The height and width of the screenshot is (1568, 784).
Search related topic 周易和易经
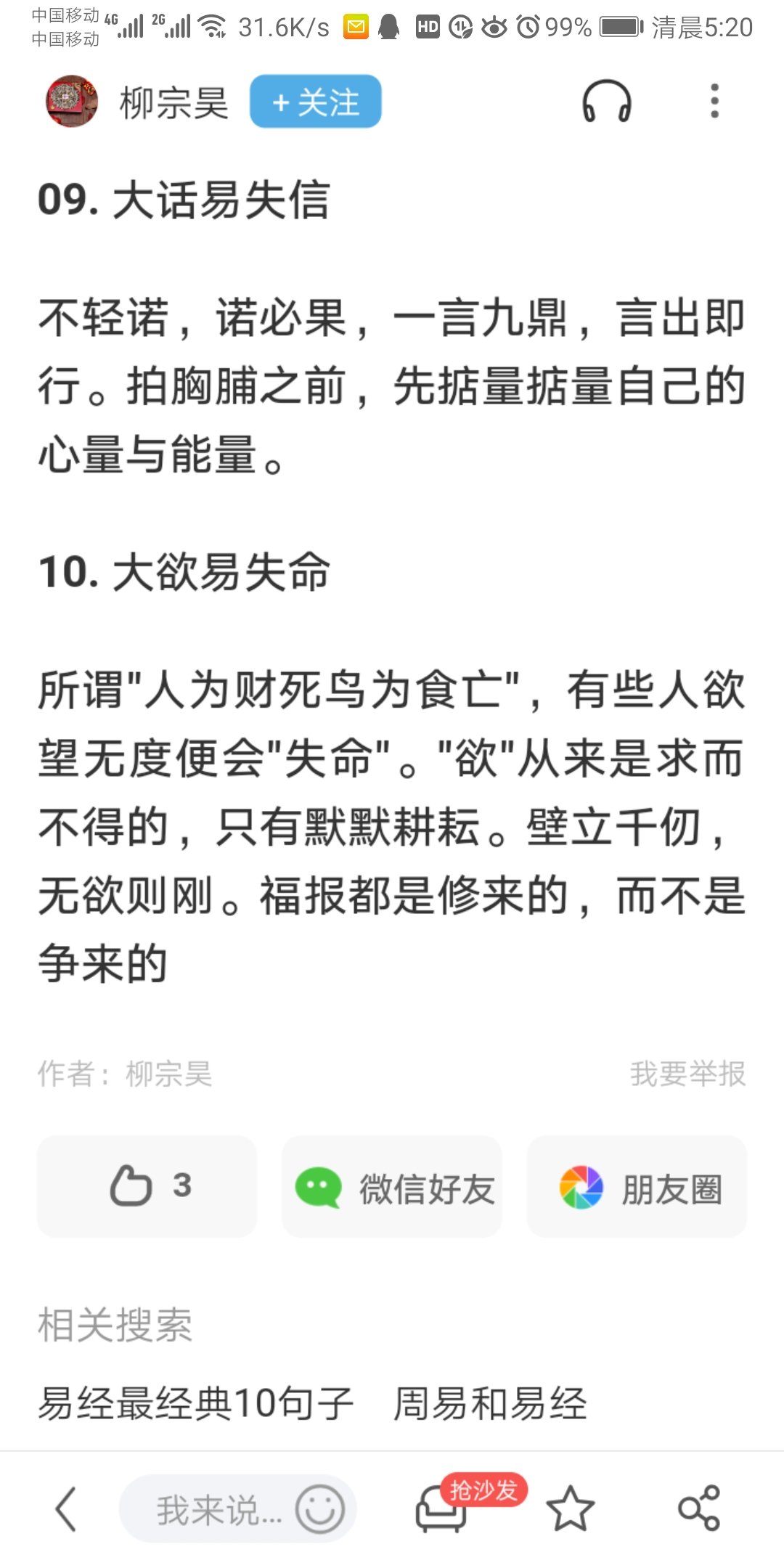click(x=490, y=1402)
